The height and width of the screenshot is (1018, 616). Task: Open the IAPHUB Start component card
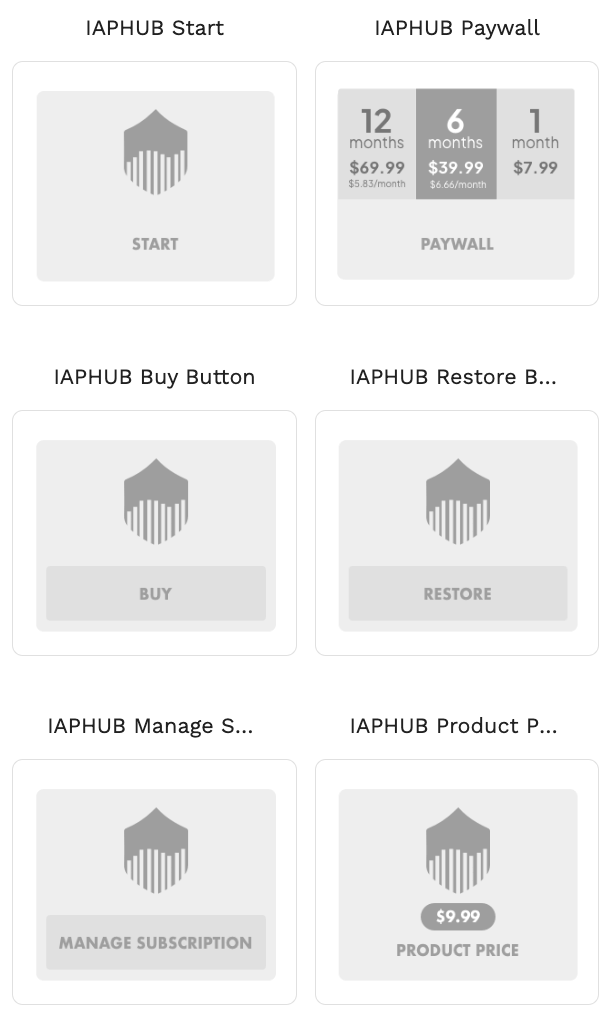[155, 184]
